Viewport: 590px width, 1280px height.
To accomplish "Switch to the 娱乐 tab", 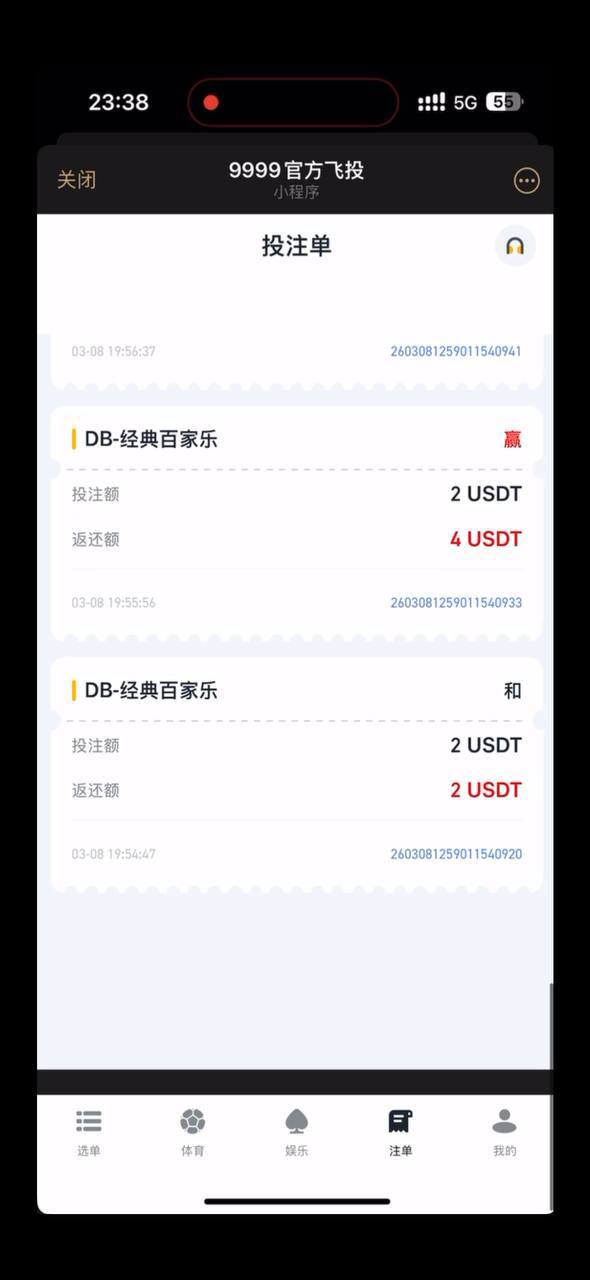I will (x=297, y=1133).
